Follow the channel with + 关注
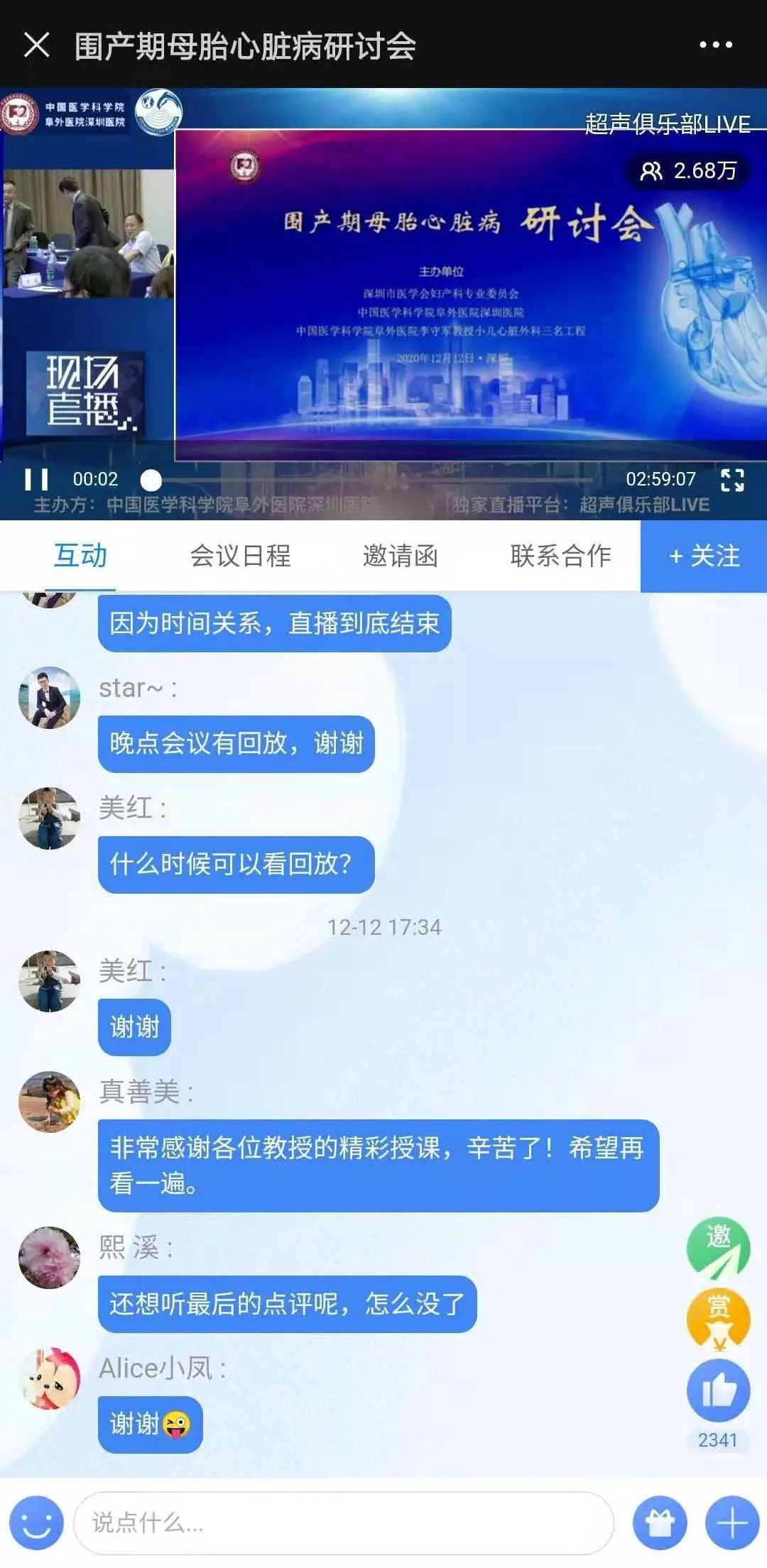The height and width of the screenshot is (1568, 767). 704,556
